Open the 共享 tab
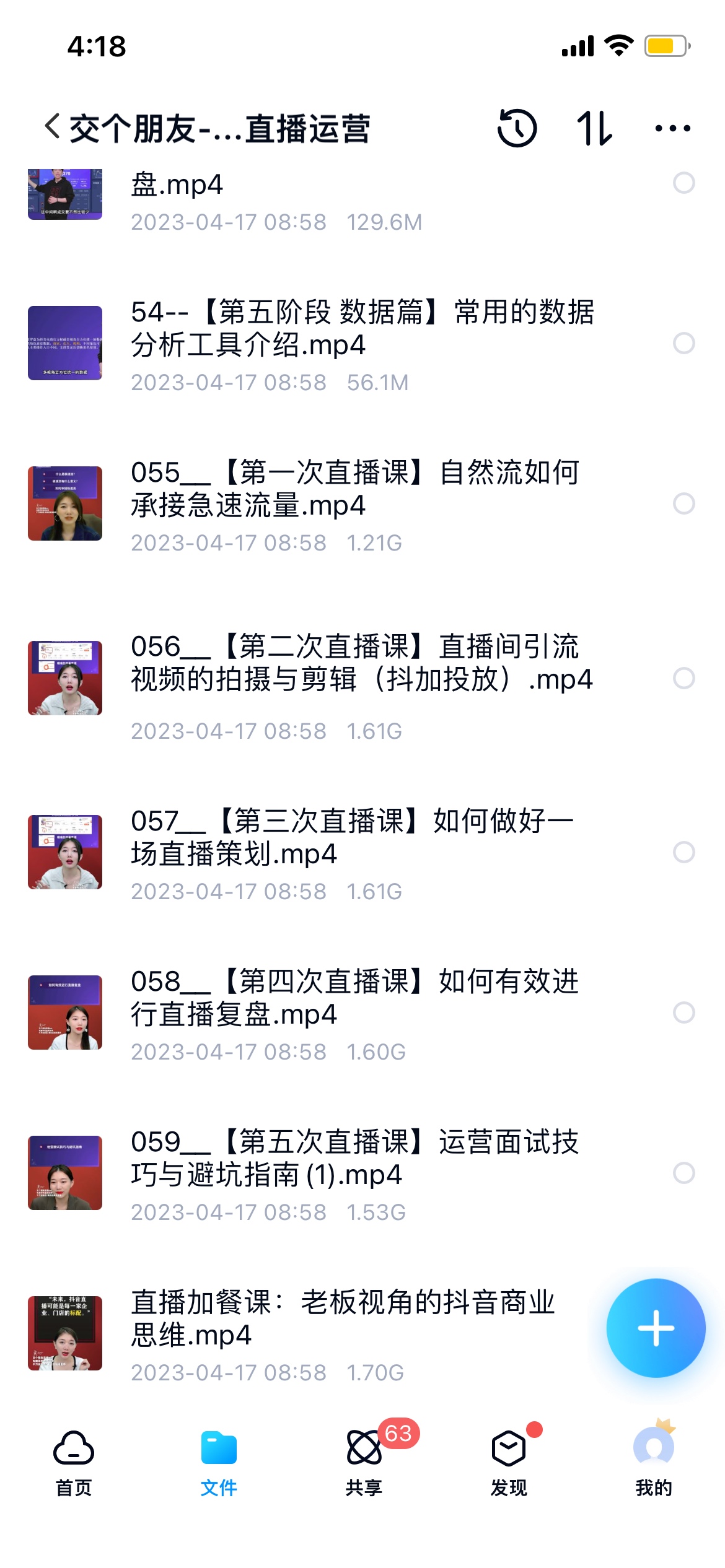This screenshot has height=1568, width=725. [364, 1463]
